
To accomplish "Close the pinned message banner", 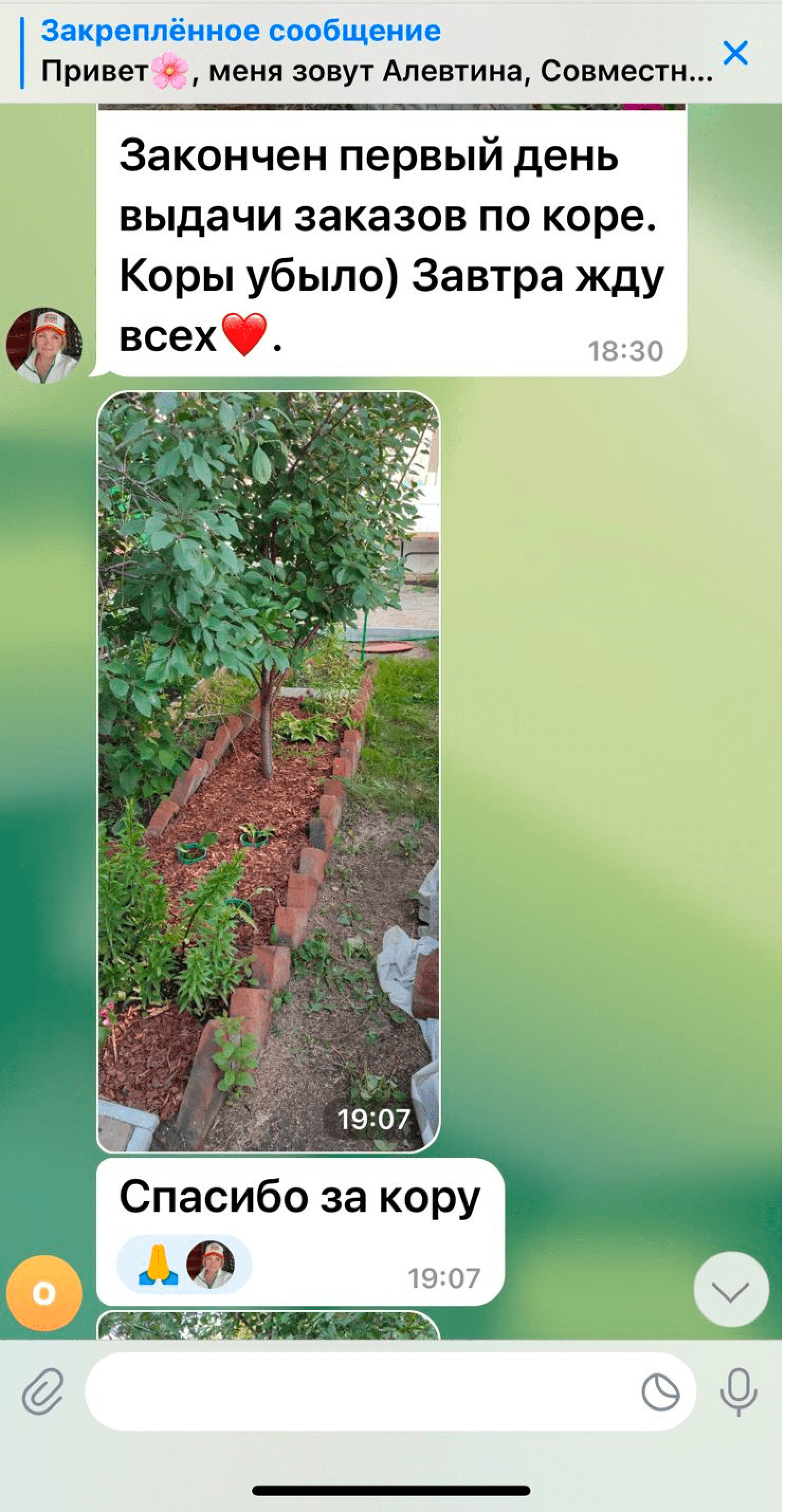I will 735,53.
